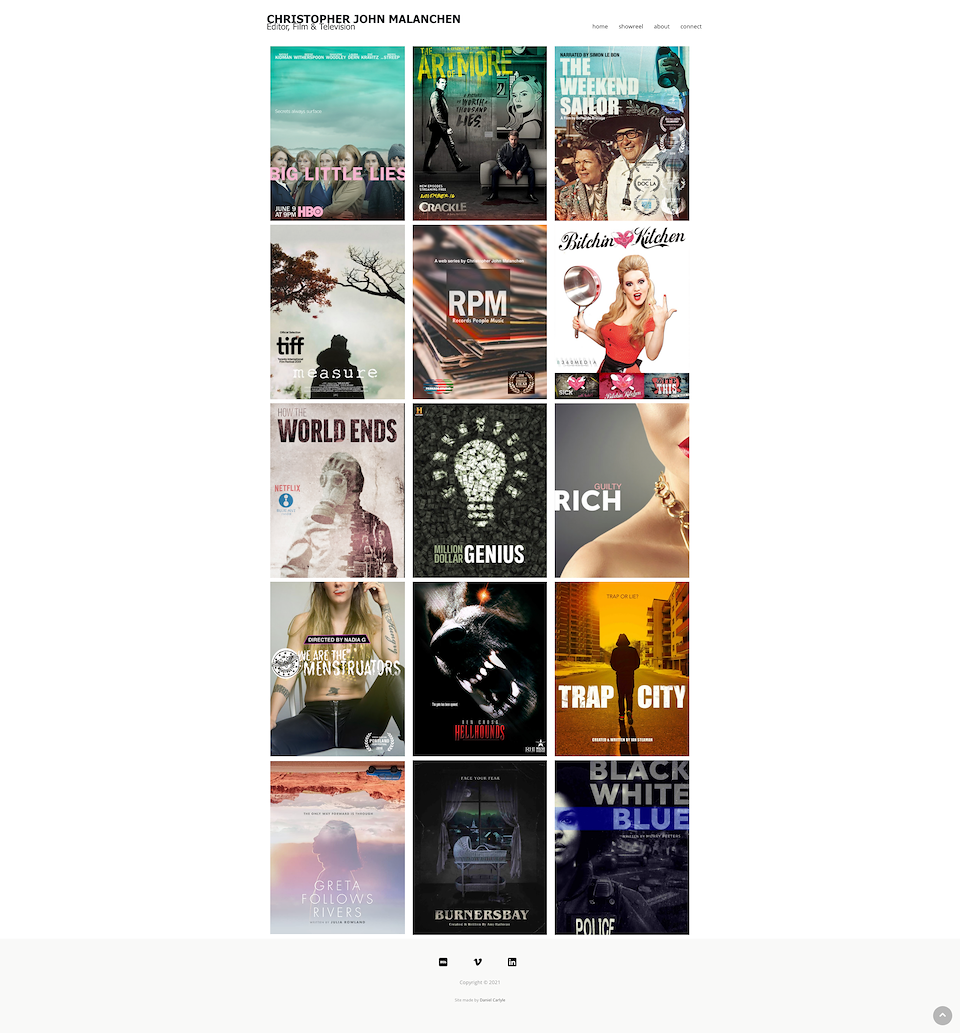The image size is (960, 1033).
Task: Open the RPM web series tile
Action: click(x=480, y=312)
